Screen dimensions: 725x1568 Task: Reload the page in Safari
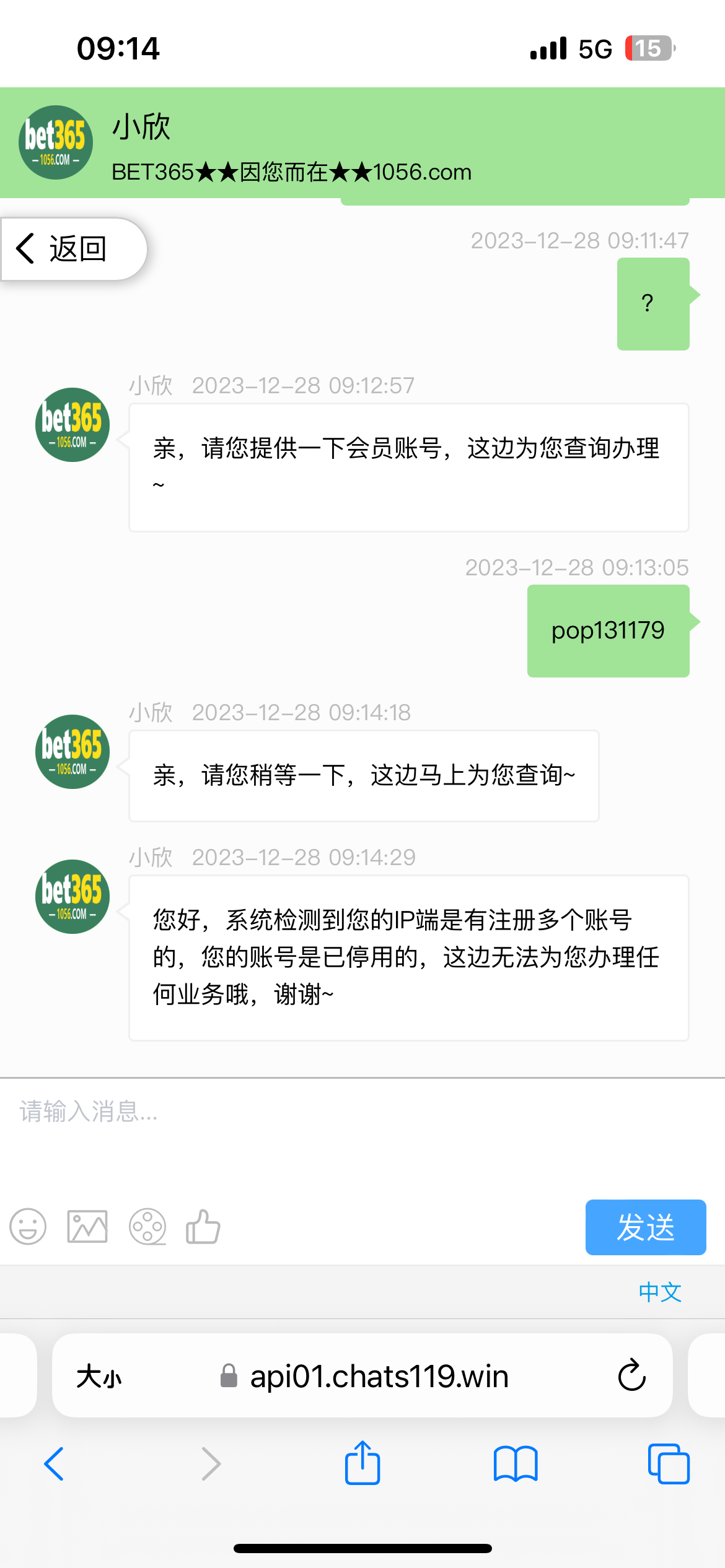[631, 1376]
